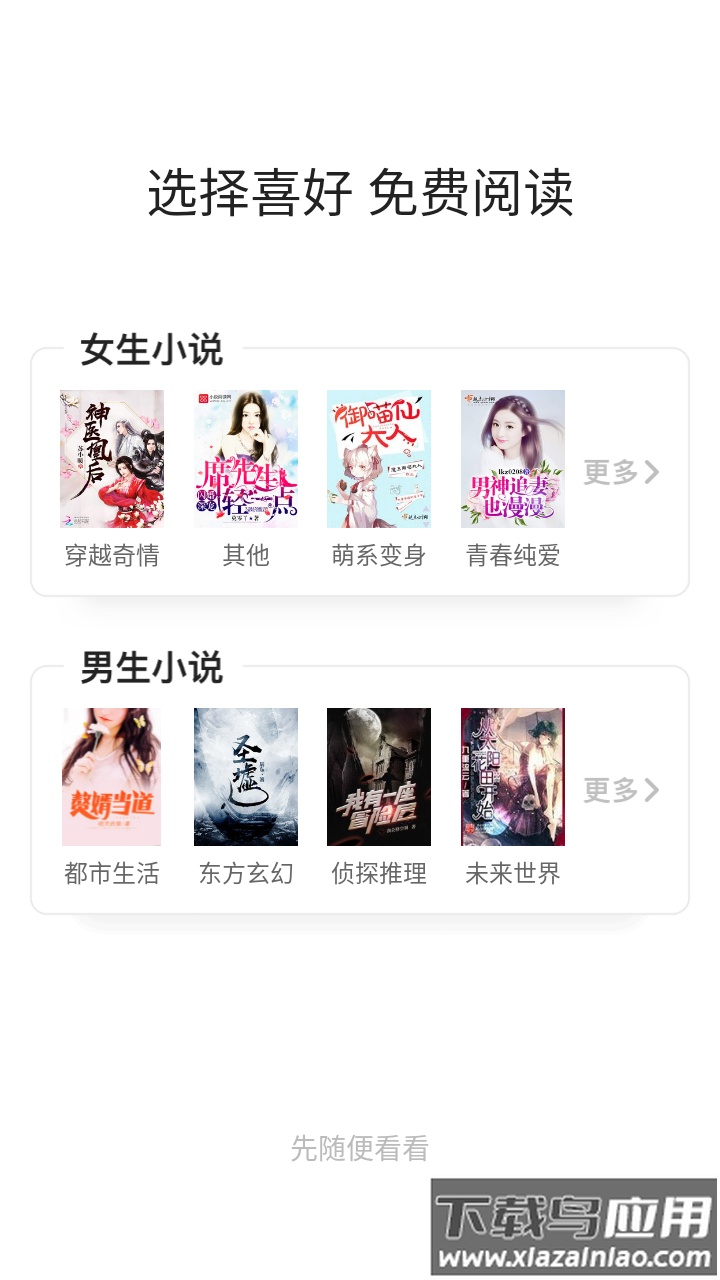
Task: Select the 穿越奇情 category label
Action: tap(111, 556)
